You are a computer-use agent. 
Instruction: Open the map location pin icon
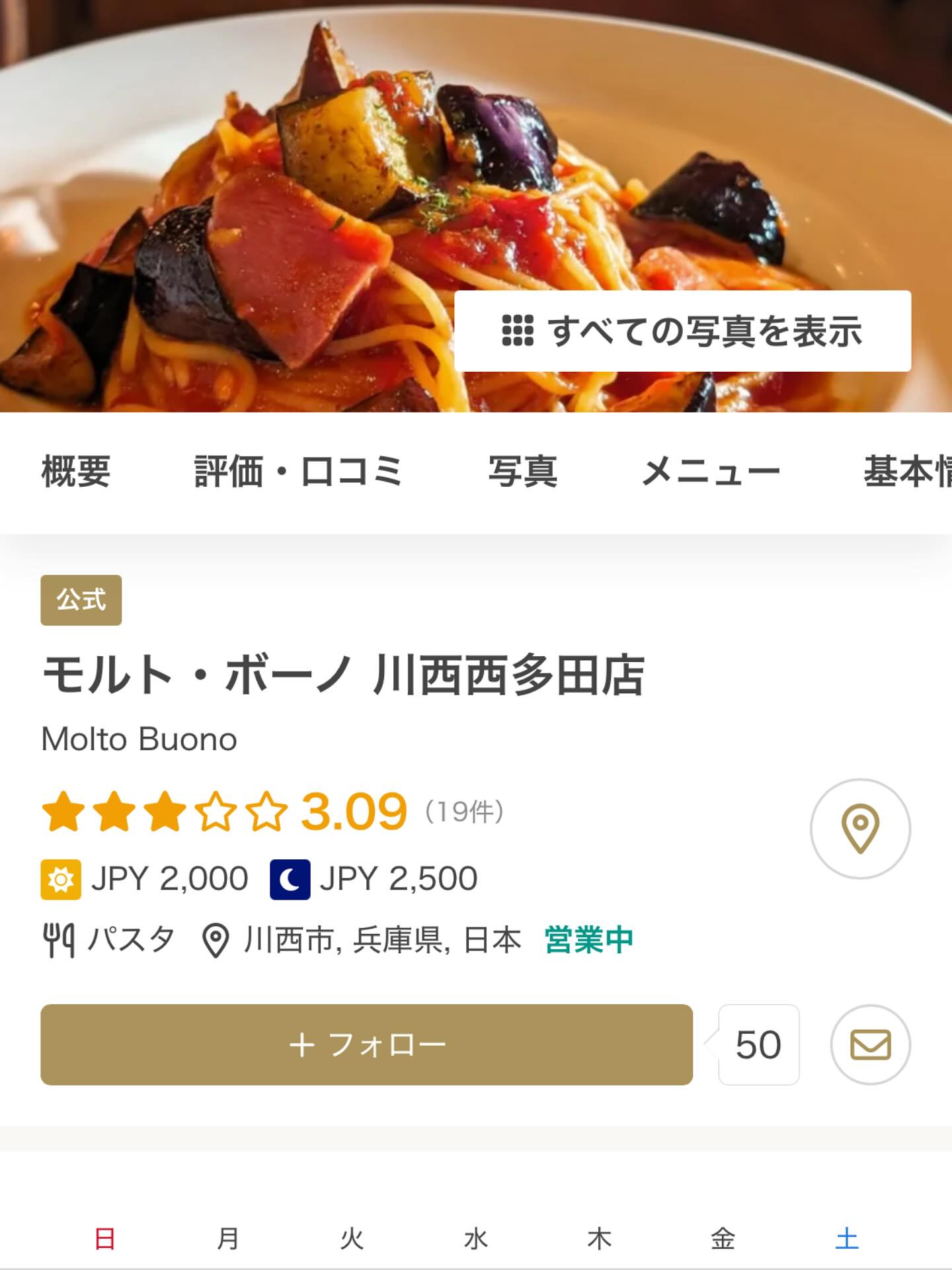click(860, 828)
